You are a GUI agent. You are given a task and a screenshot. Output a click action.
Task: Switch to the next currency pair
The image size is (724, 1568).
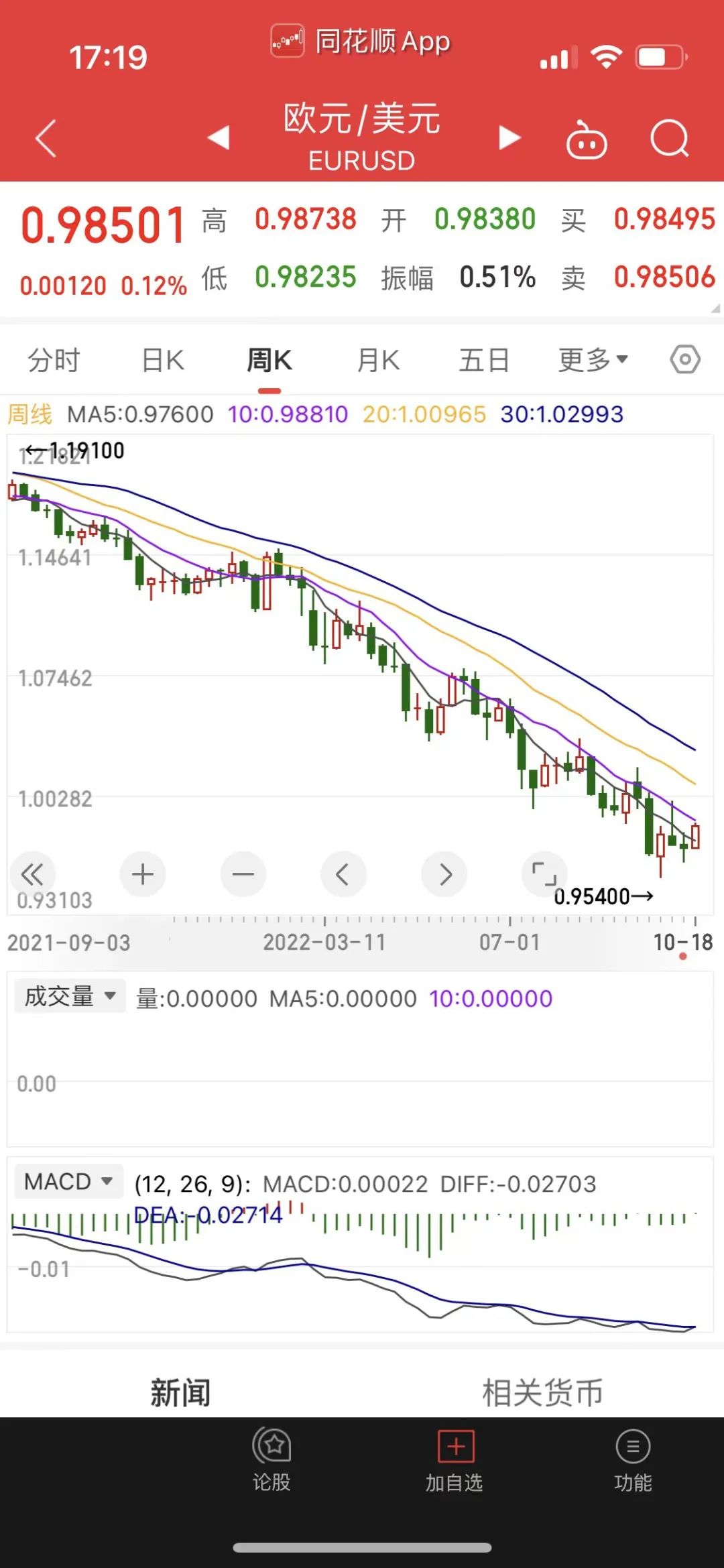click(x=509, y=137)
